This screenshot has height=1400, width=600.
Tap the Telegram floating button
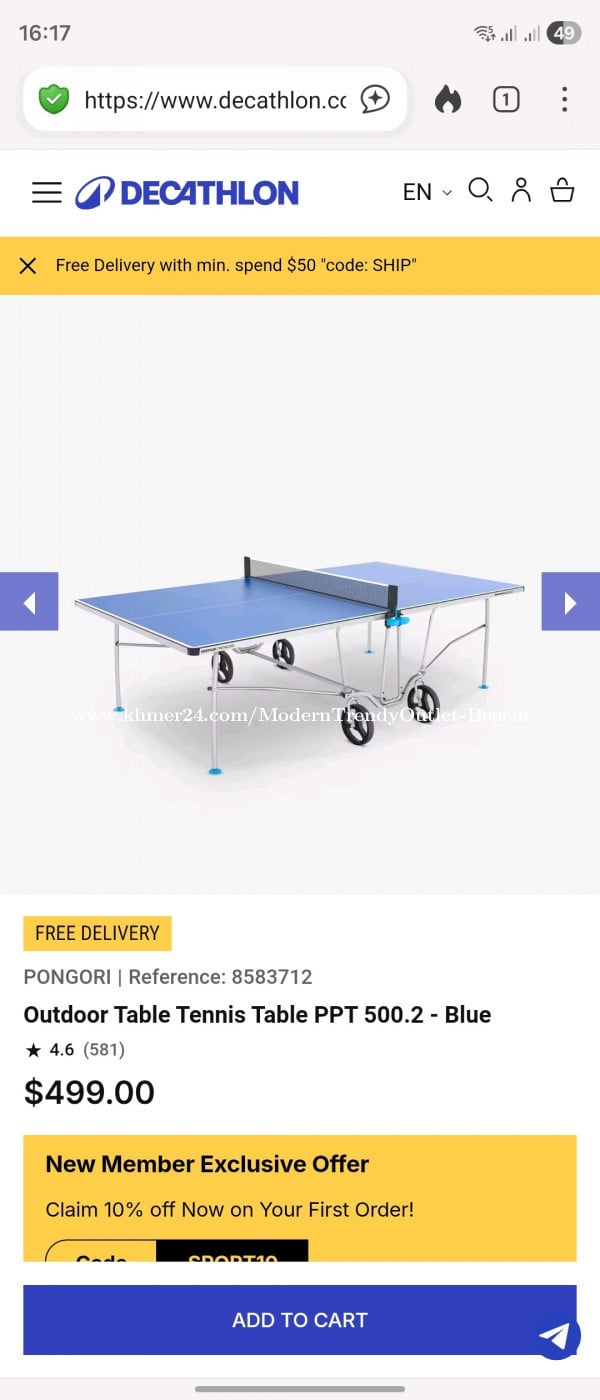(557, 1335)
